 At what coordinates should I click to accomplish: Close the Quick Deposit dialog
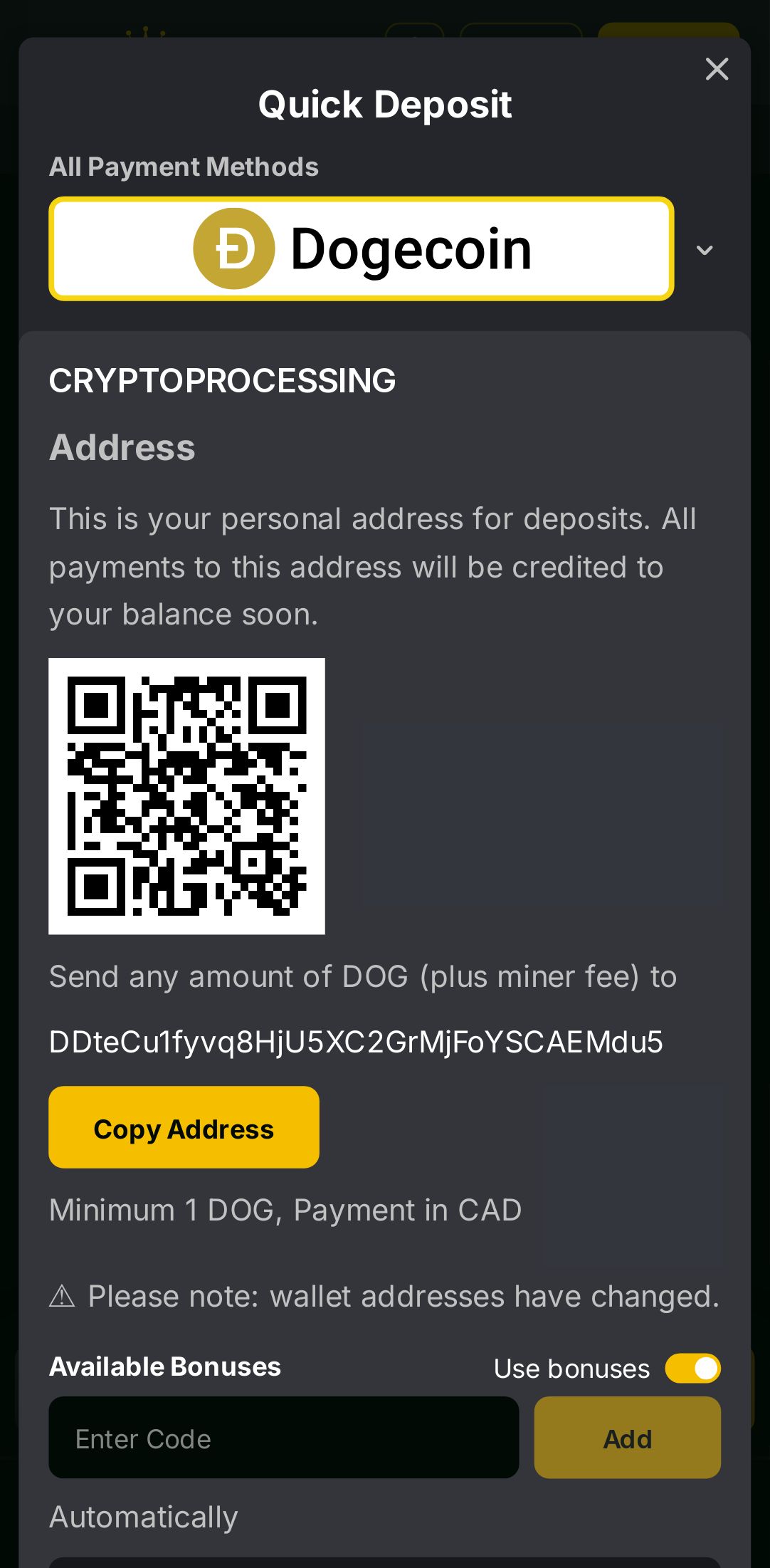point(717,69)
